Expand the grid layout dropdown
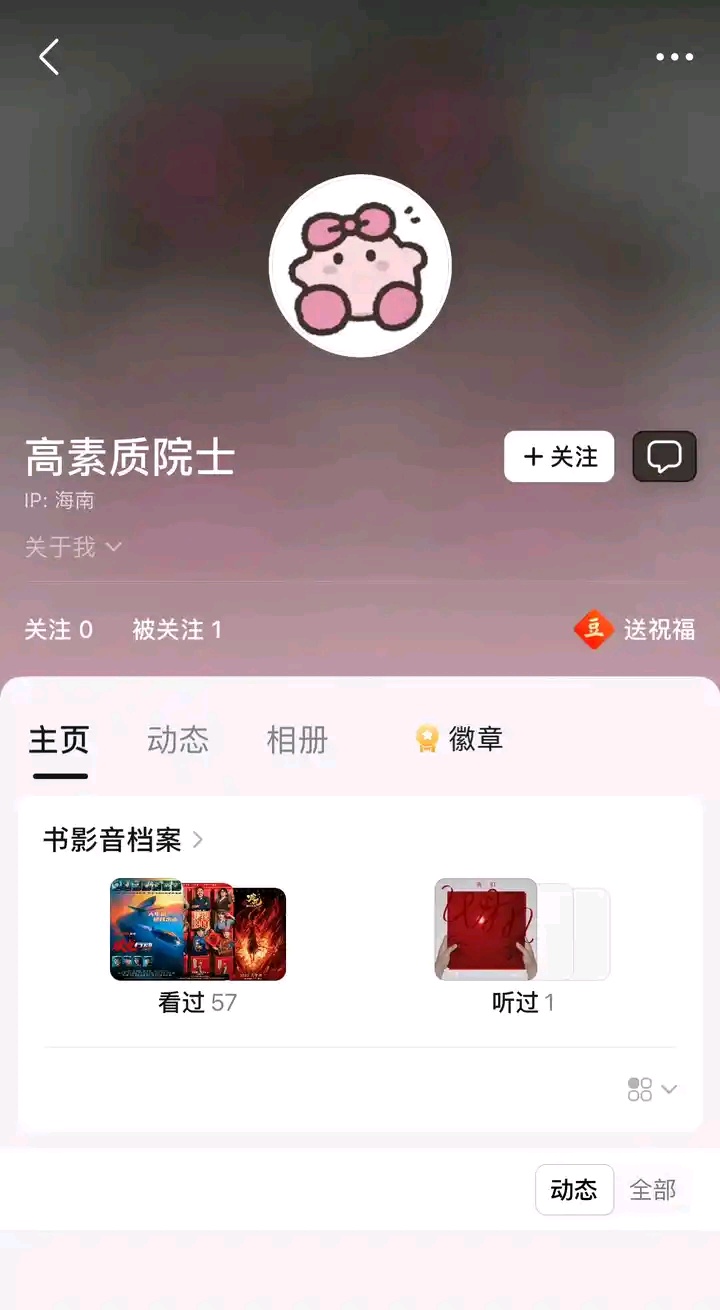 [652, 1089]
